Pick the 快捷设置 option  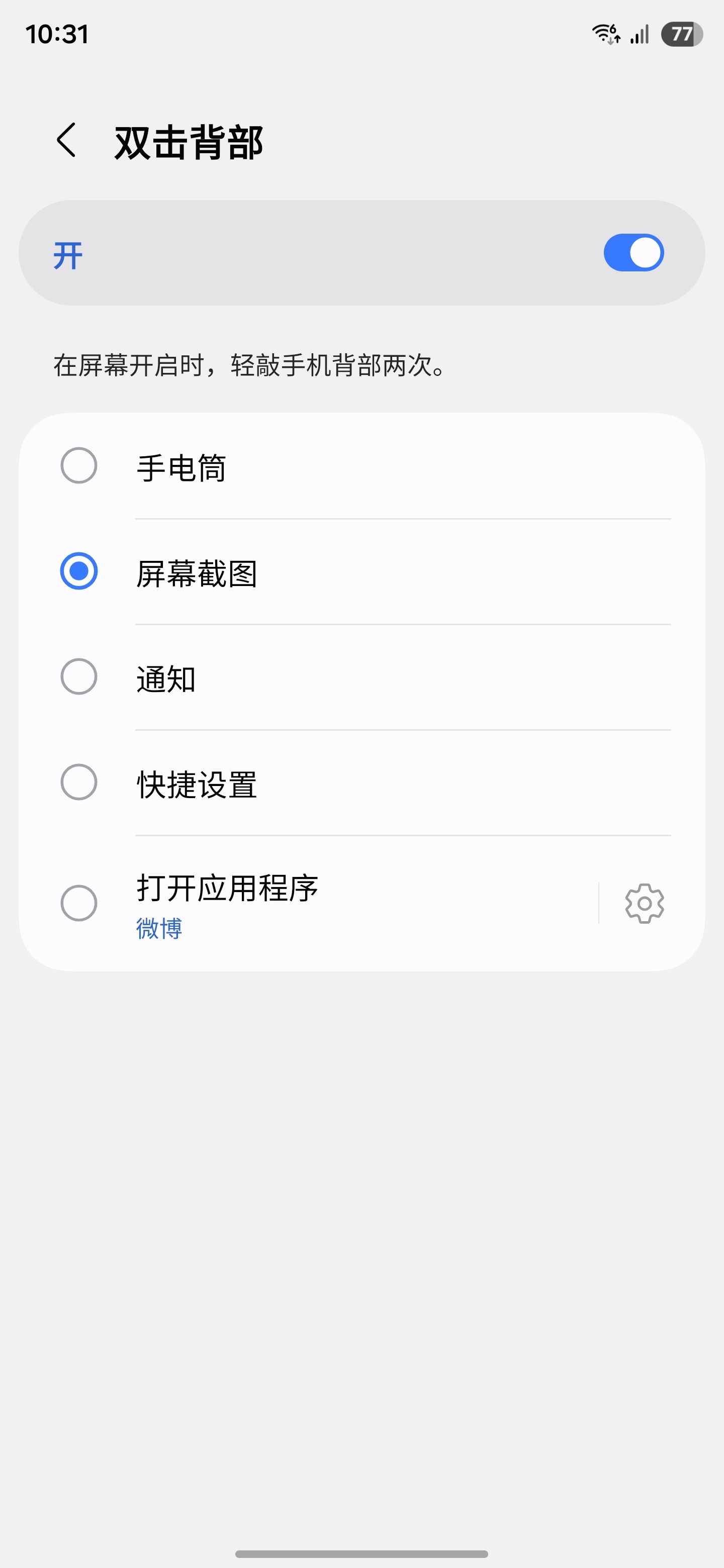pos(361,783)
